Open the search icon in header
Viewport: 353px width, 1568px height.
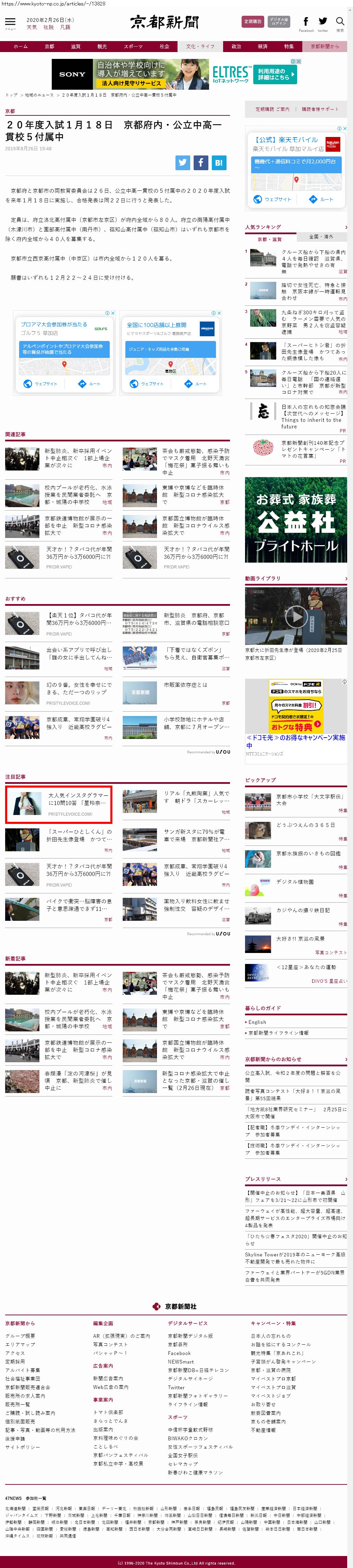coord(340,23)
